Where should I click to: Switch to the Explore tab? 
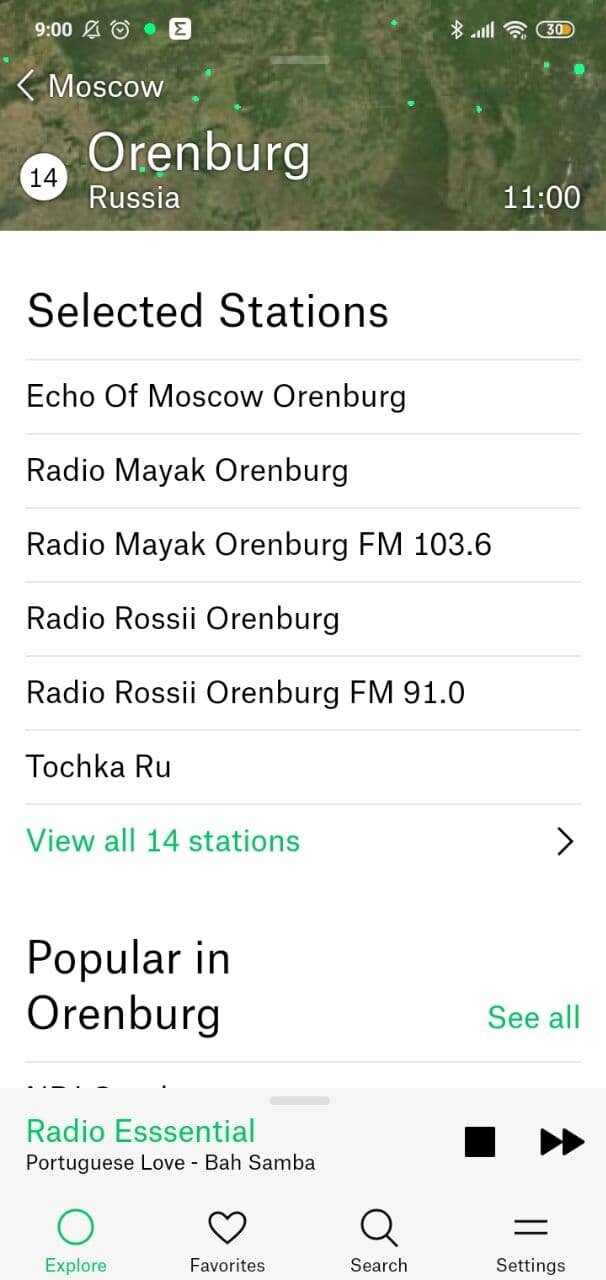(76, 1240)
